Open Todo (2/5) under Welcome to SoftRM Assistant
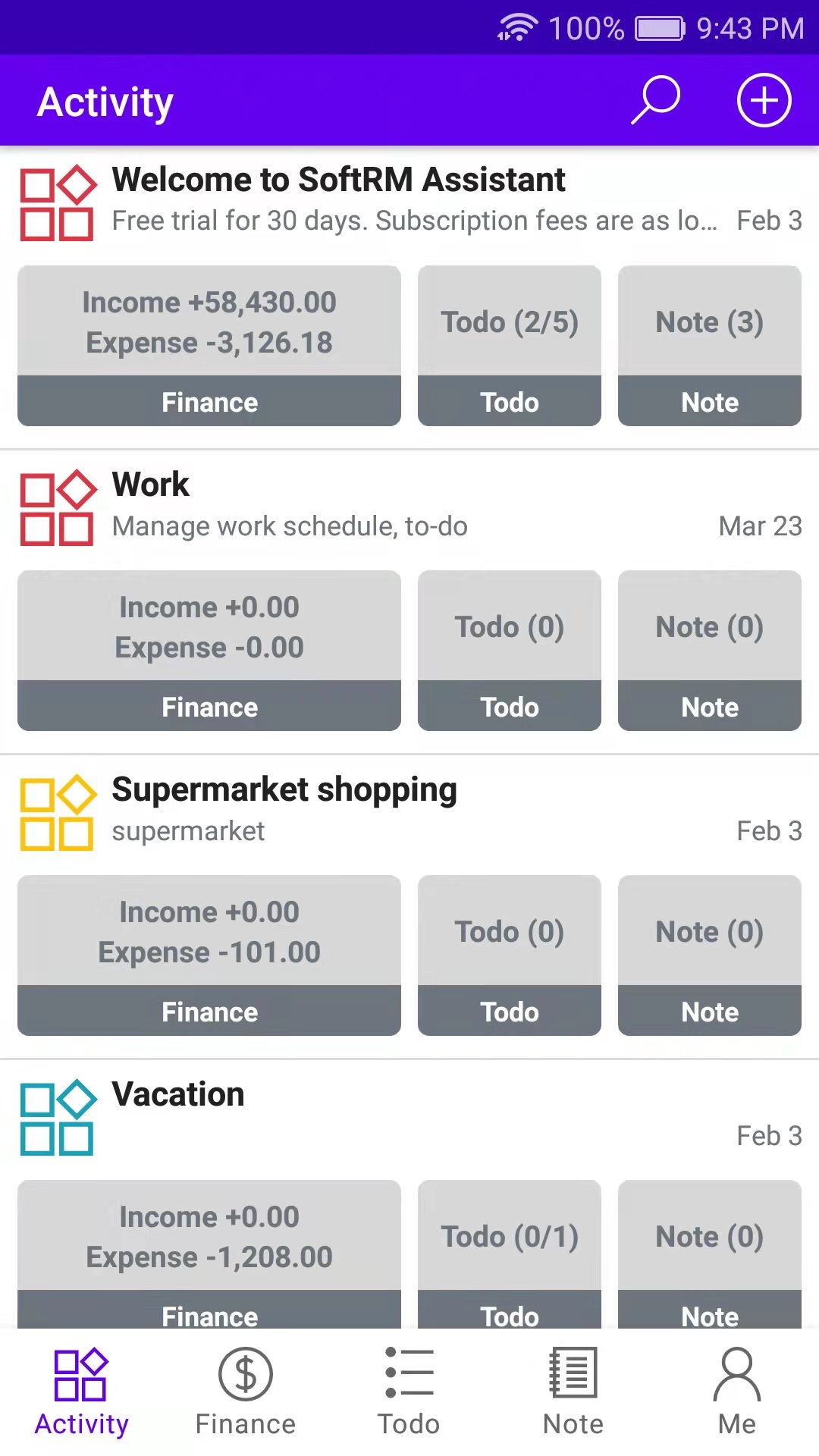The width and height of the screenshot is (819, 1456). point(509,346)
